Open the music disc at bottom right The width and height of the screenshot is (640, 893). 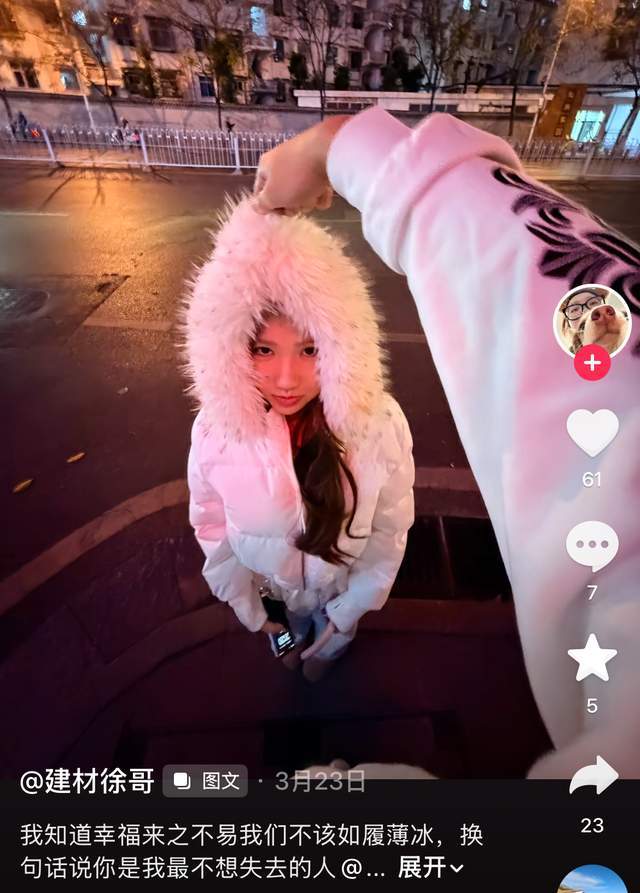[x=592, y=880]
